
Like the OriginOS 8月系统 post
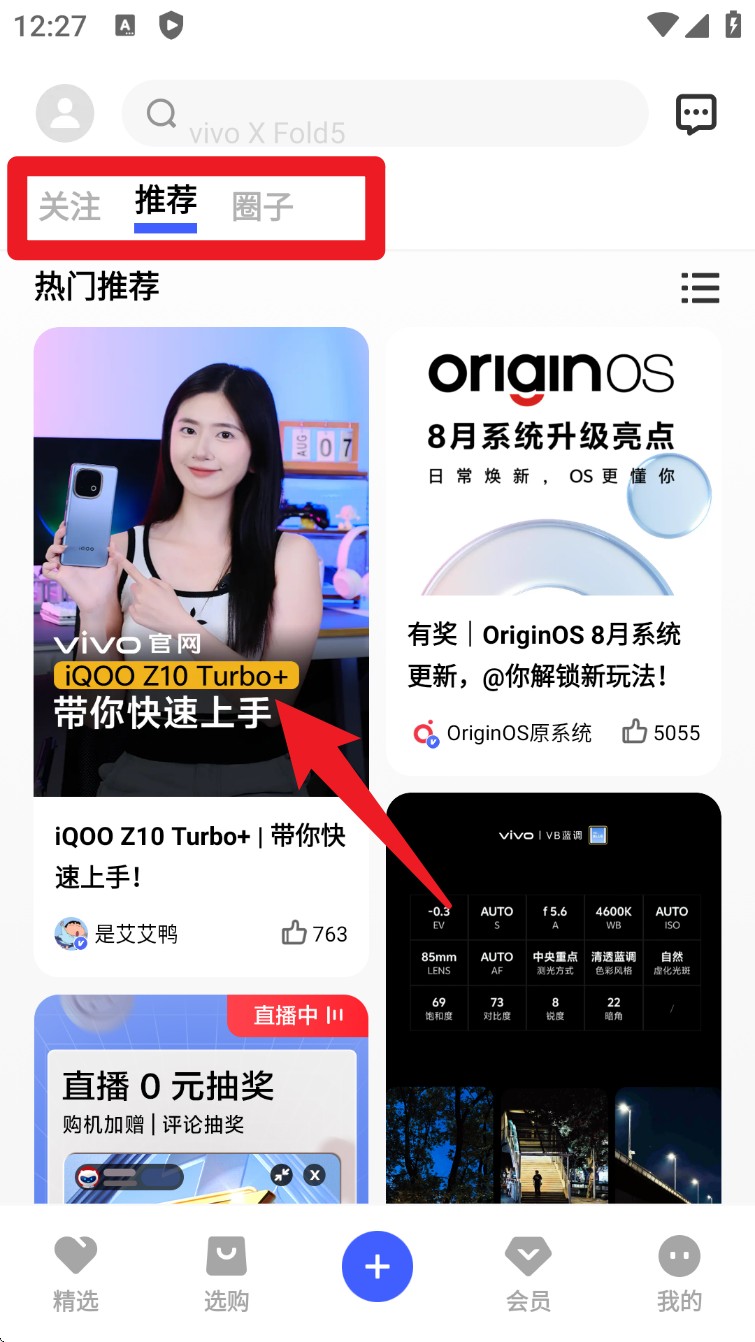635,732
